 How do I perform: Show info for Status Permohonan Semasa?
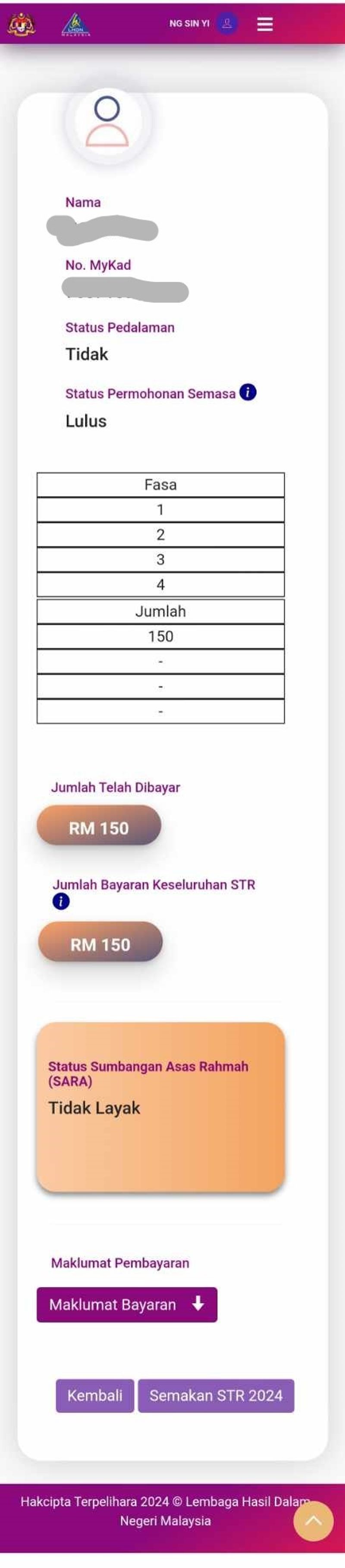(x=248, y=393)
